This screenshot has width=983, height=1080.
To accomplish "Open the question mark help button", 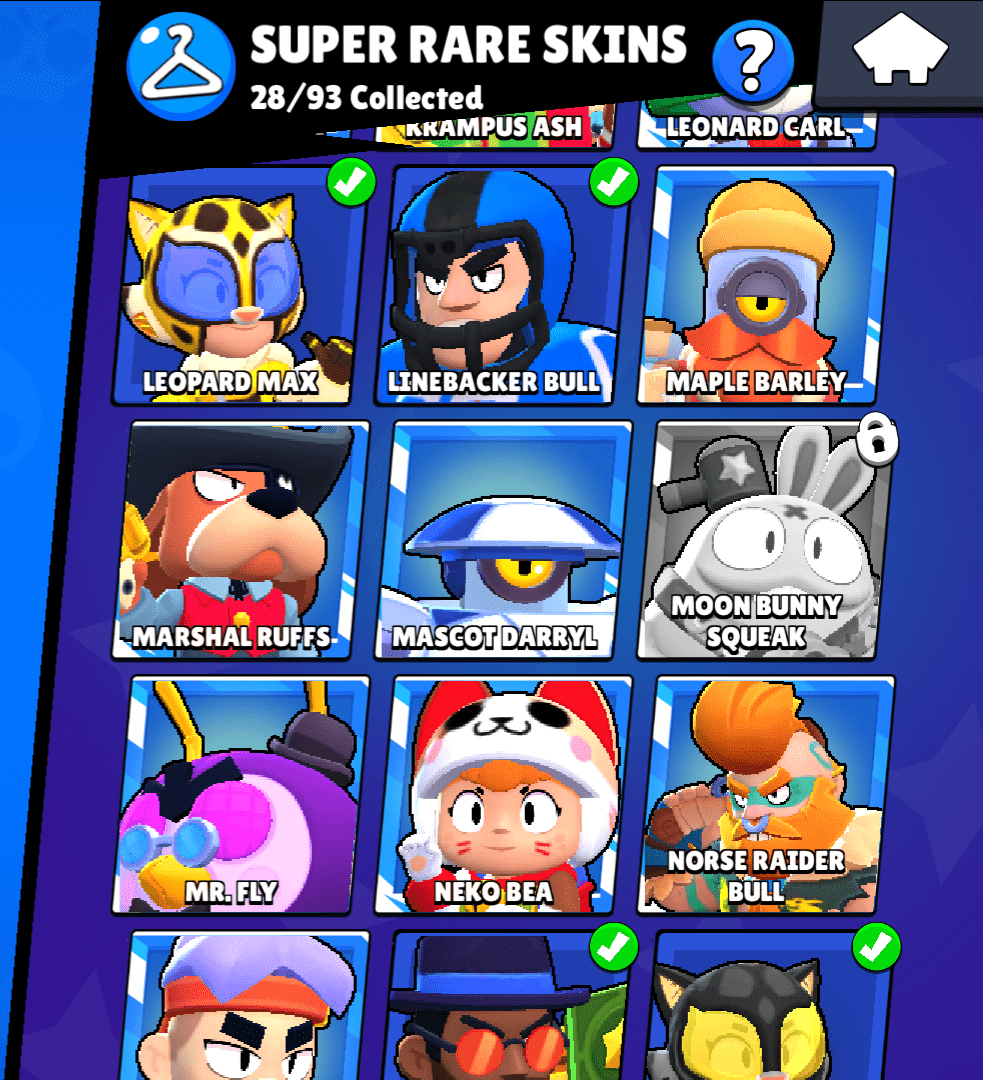I will (x=752, y=60).
